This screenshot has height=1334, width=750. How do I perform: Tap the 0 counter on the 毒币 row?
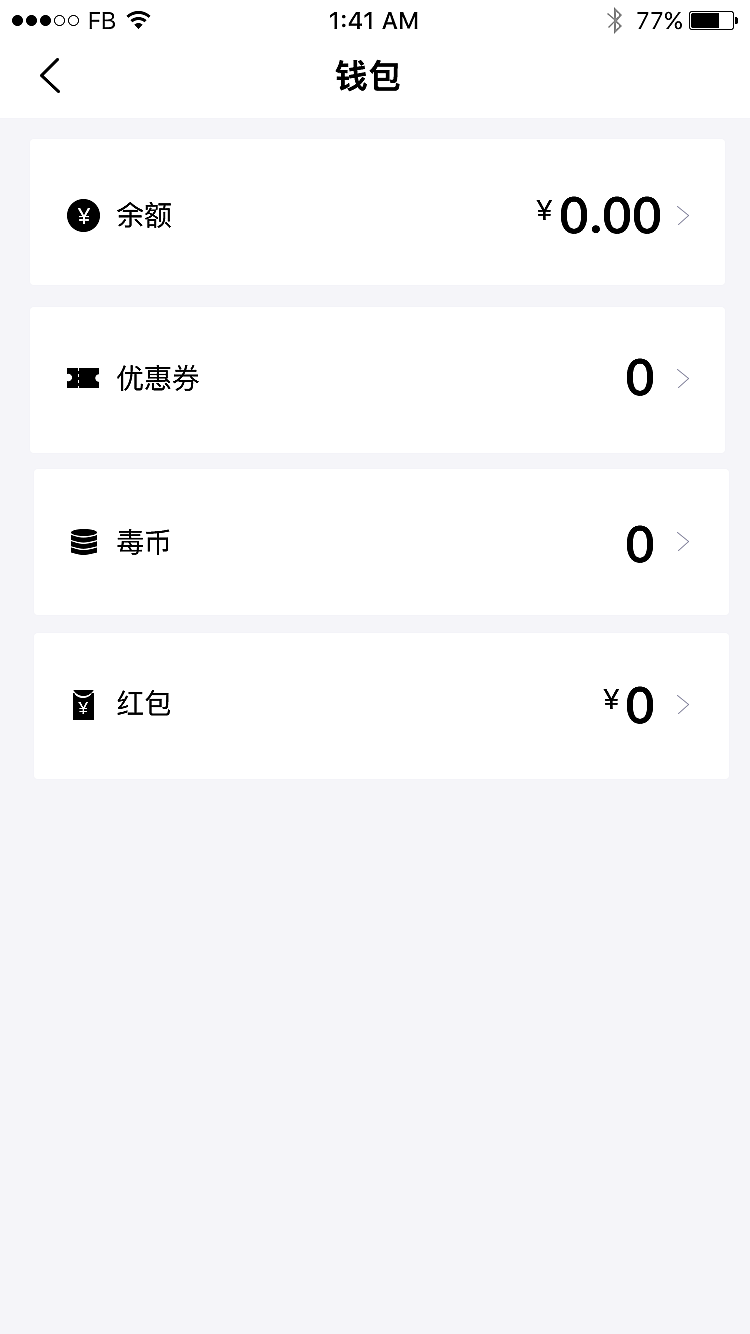point(639,541)
